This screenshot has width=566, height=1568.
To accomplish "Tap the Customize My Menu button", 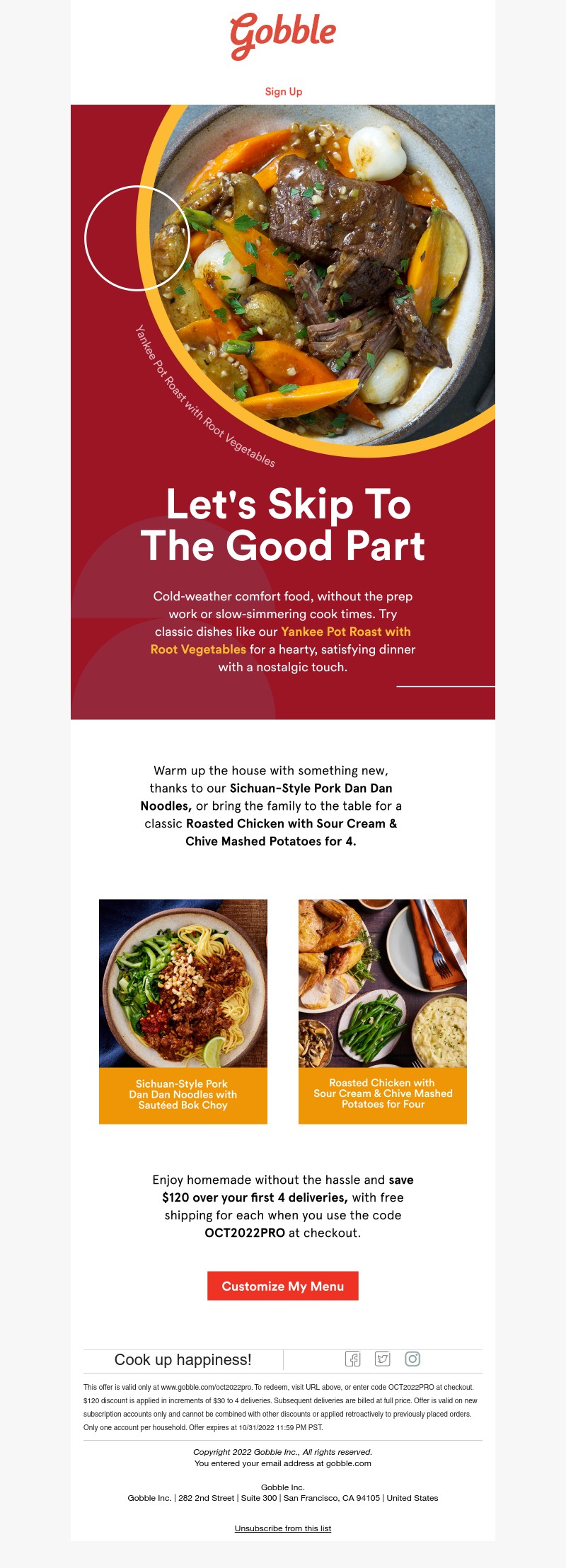I will click(283, 1285).
